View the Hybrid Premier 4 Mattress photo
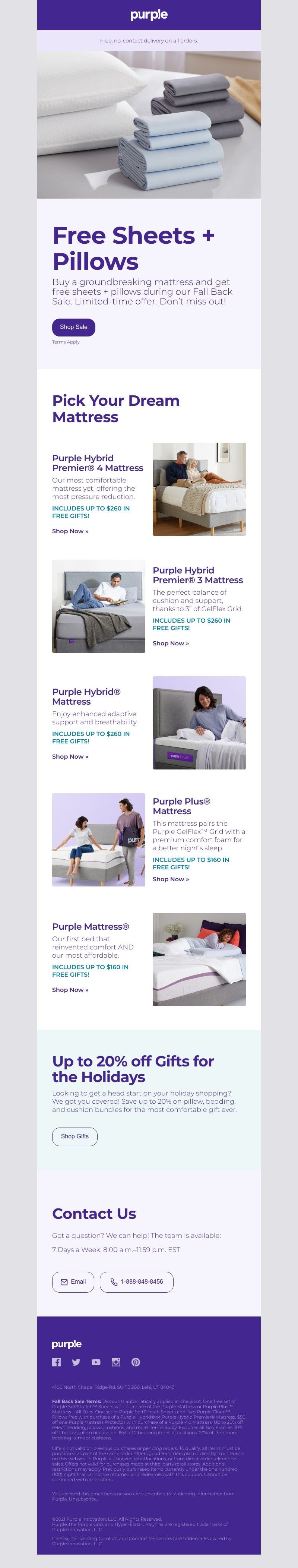298x1568 pixels. (x=199, y=489)
